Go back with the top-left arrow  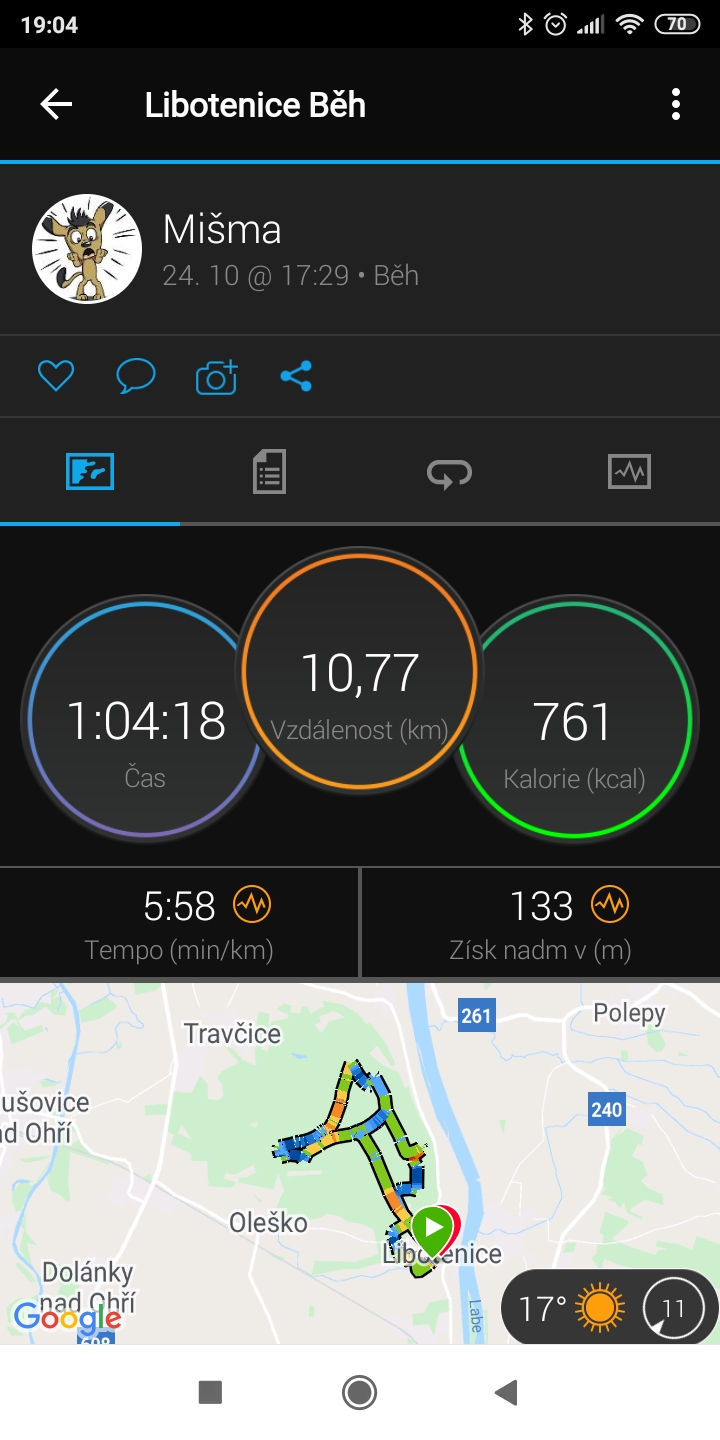(56, 105)
